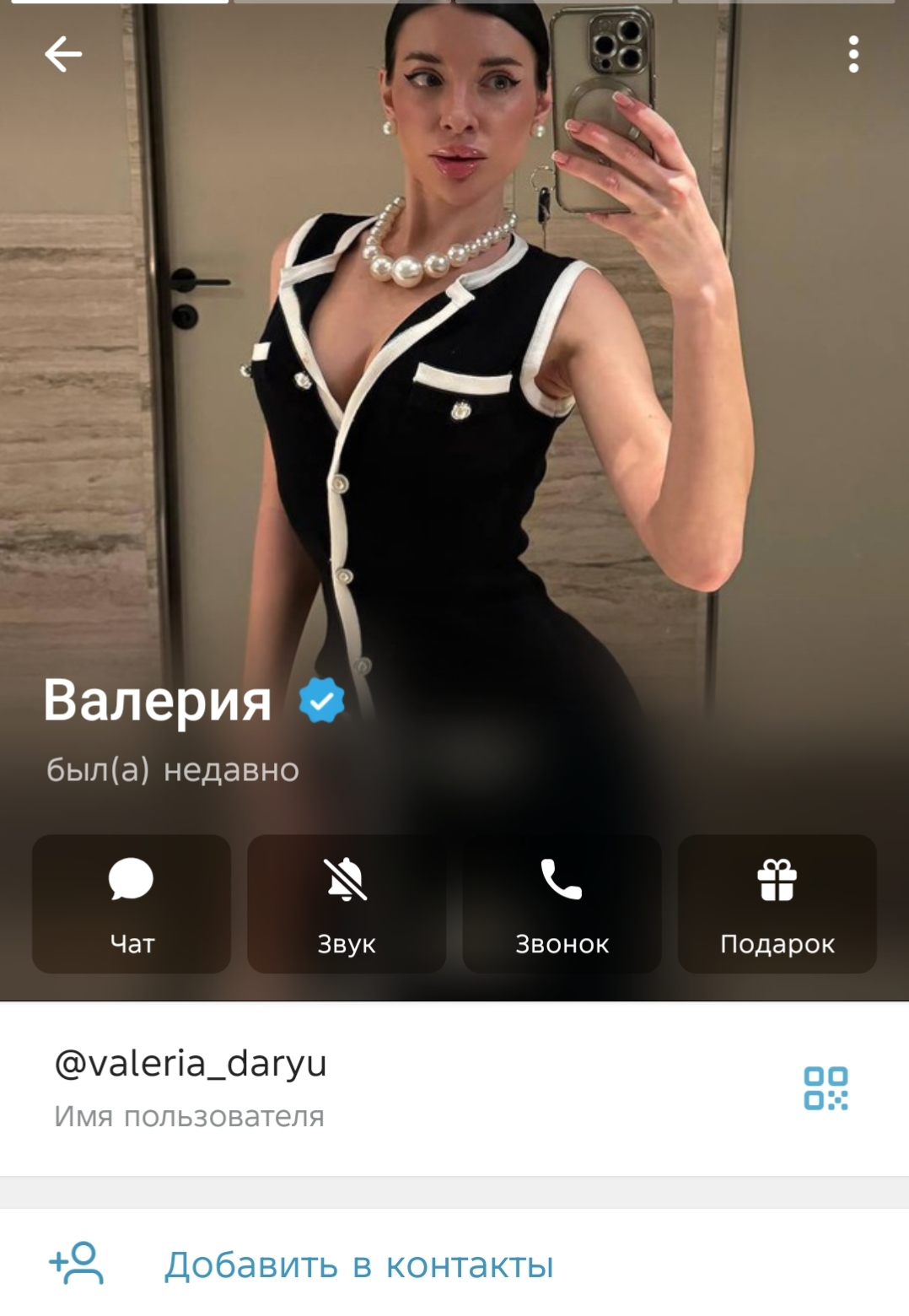Select Добавить в контакты
909x1316 pixels.
click(x=358, y=1265)
